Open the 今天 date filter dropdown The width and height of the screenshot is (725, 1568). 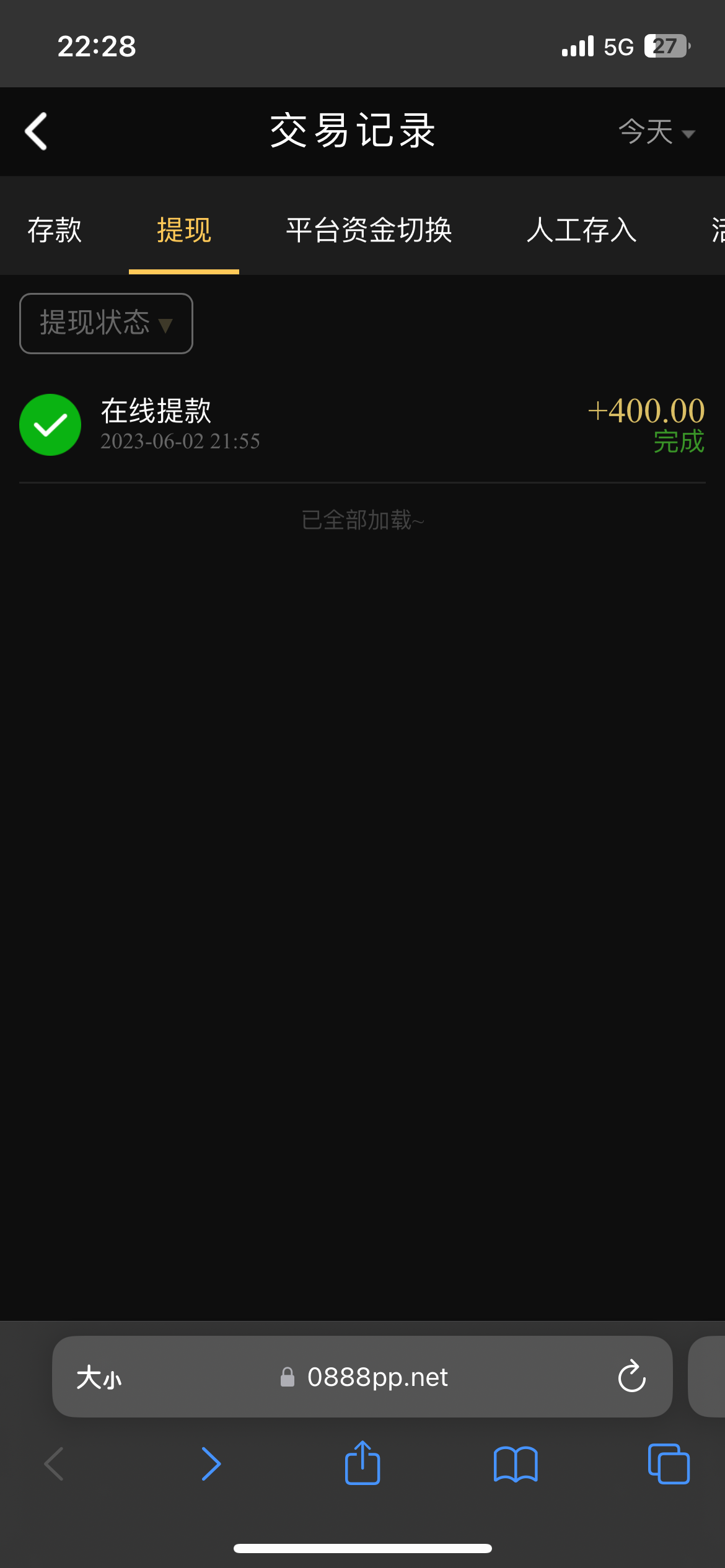coord(656,132)
